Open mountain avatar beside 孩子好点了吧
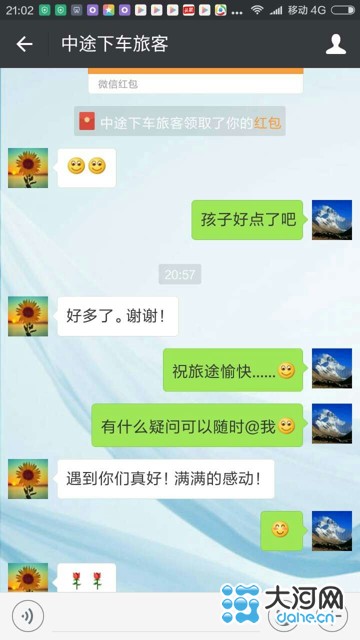 332,220
